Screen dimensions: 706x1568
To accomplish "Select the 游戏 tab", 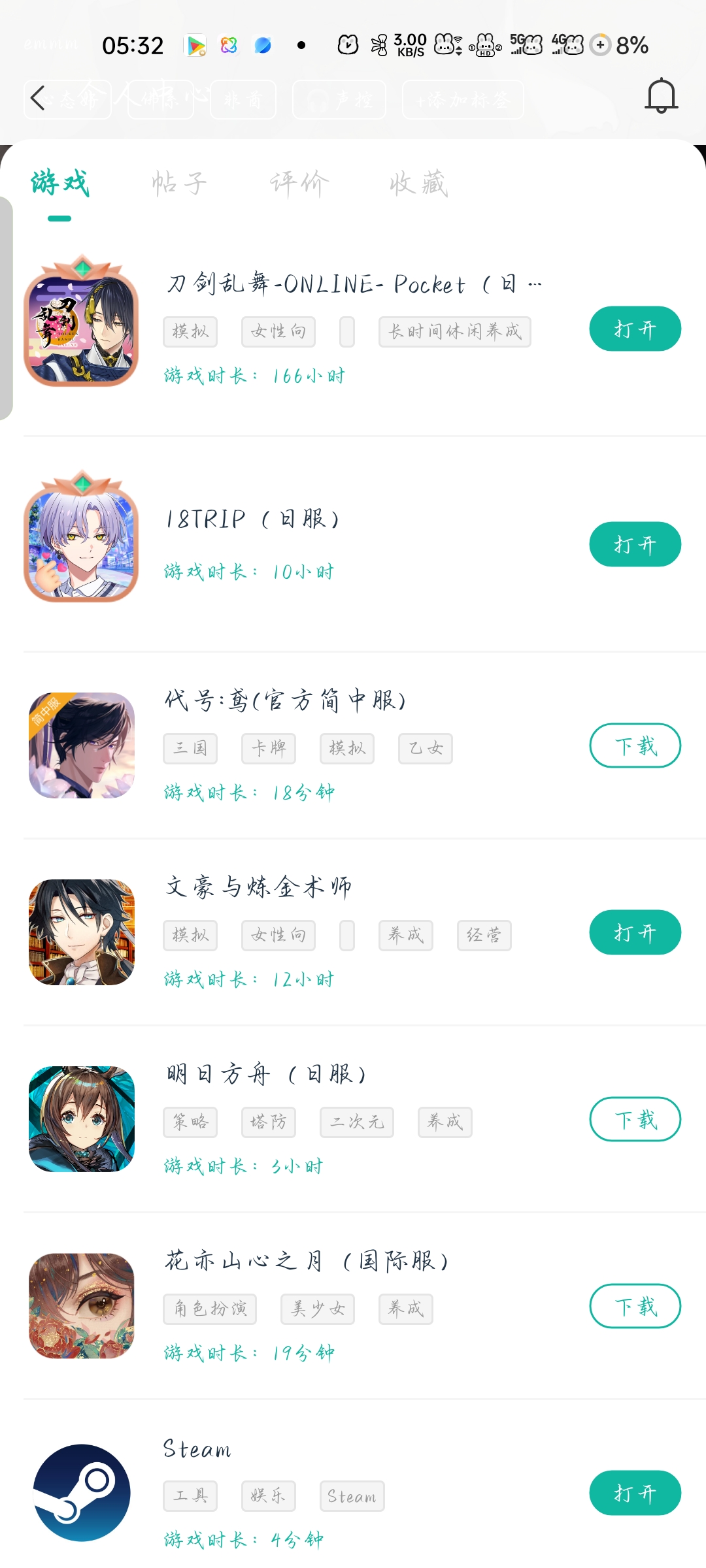I will 59,184.
